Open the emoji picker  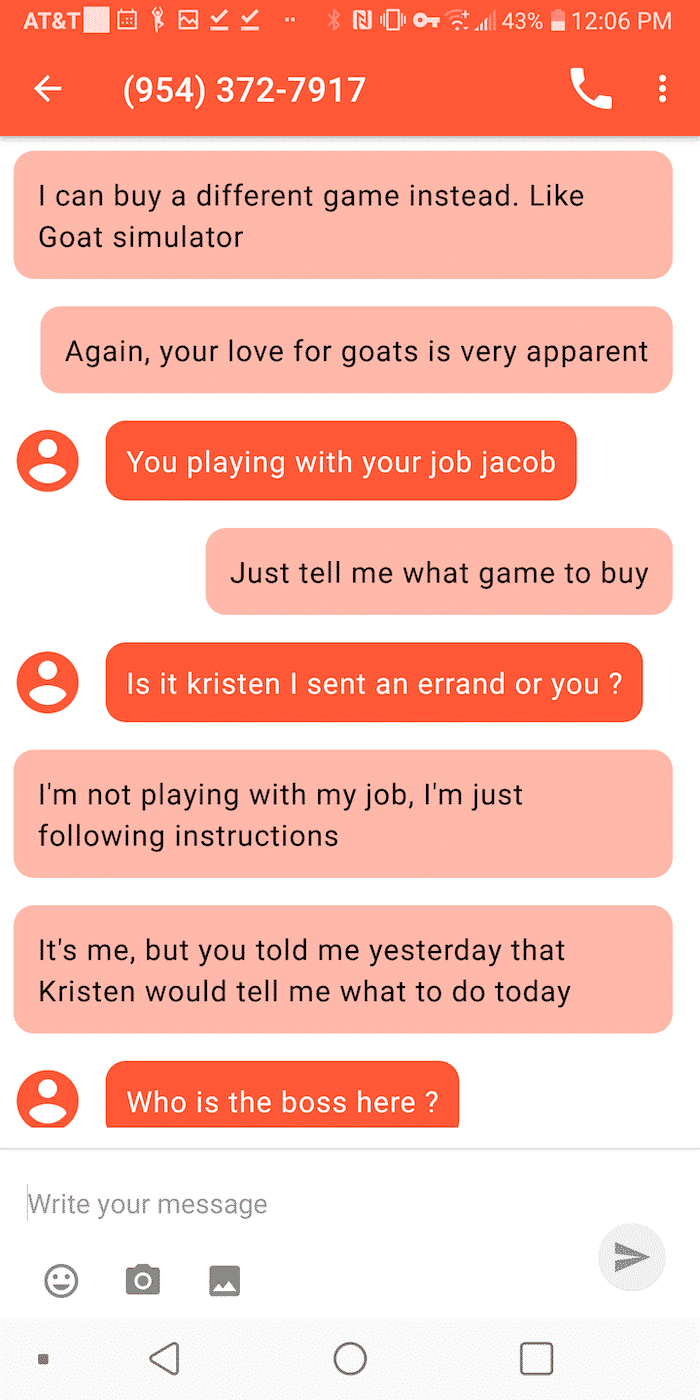[x=62, y=1280]
